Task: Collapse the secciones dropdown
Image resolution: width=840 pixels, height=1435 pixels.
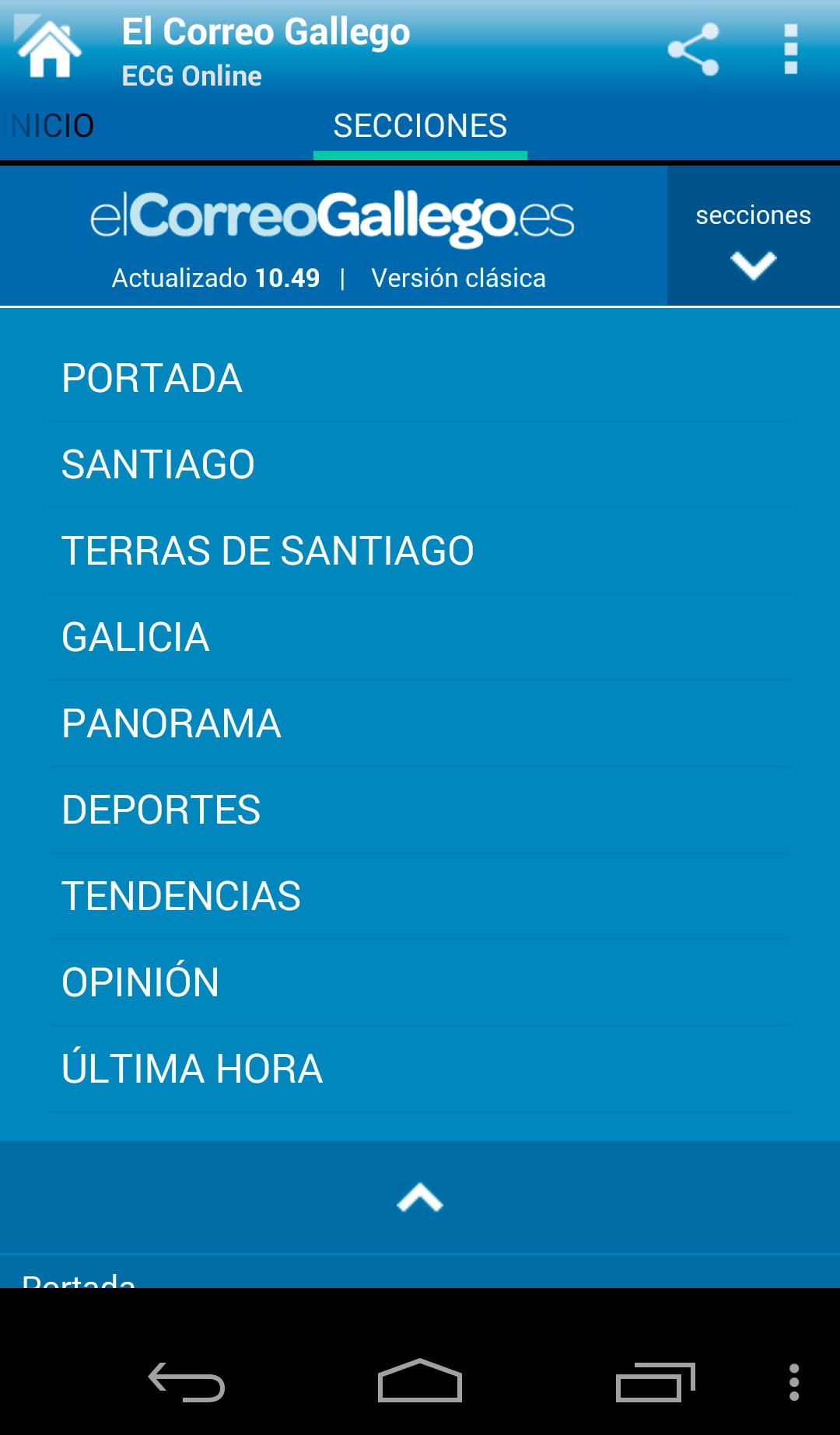Action: (x=753, y=236)
